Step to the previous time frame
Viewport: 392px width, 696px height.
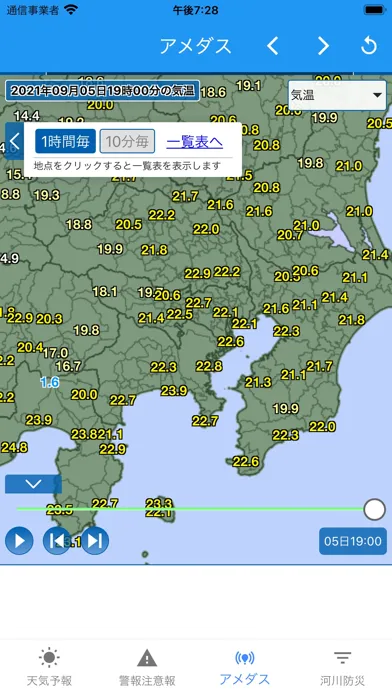point(56,541)
